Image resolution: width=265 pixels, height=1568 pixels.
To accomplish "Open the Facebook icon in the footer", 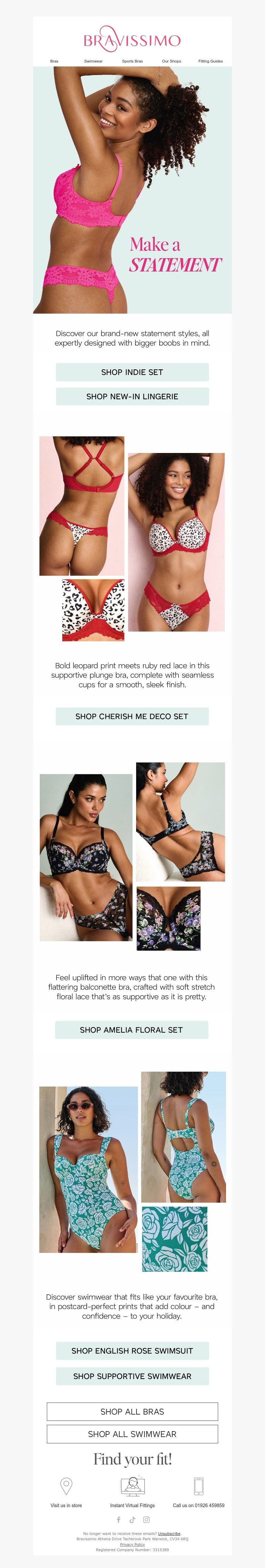I will tap(119, 1519).
